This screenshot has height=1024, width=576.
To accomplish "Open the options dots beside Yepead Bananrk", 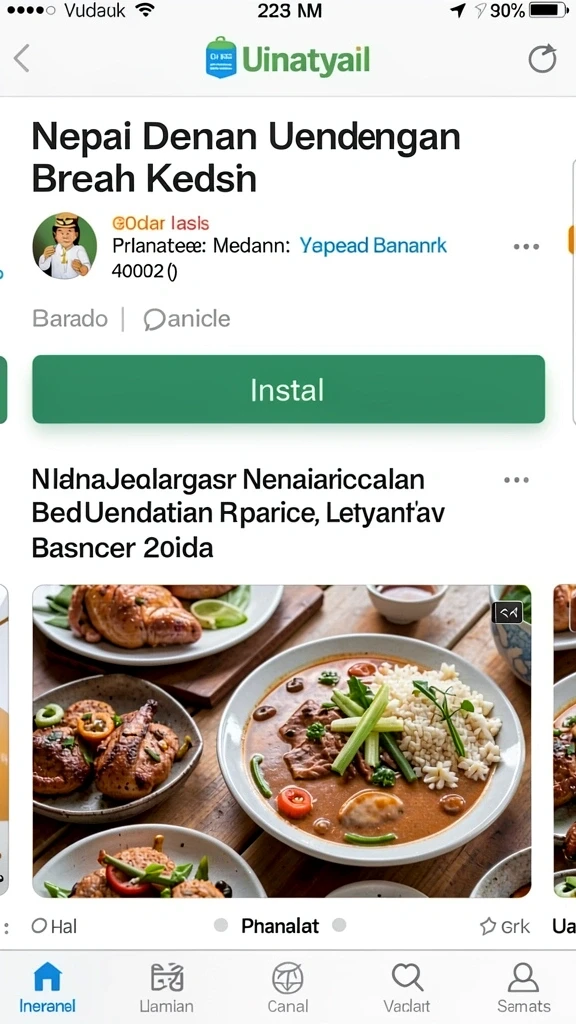I will tap(526, 247).
